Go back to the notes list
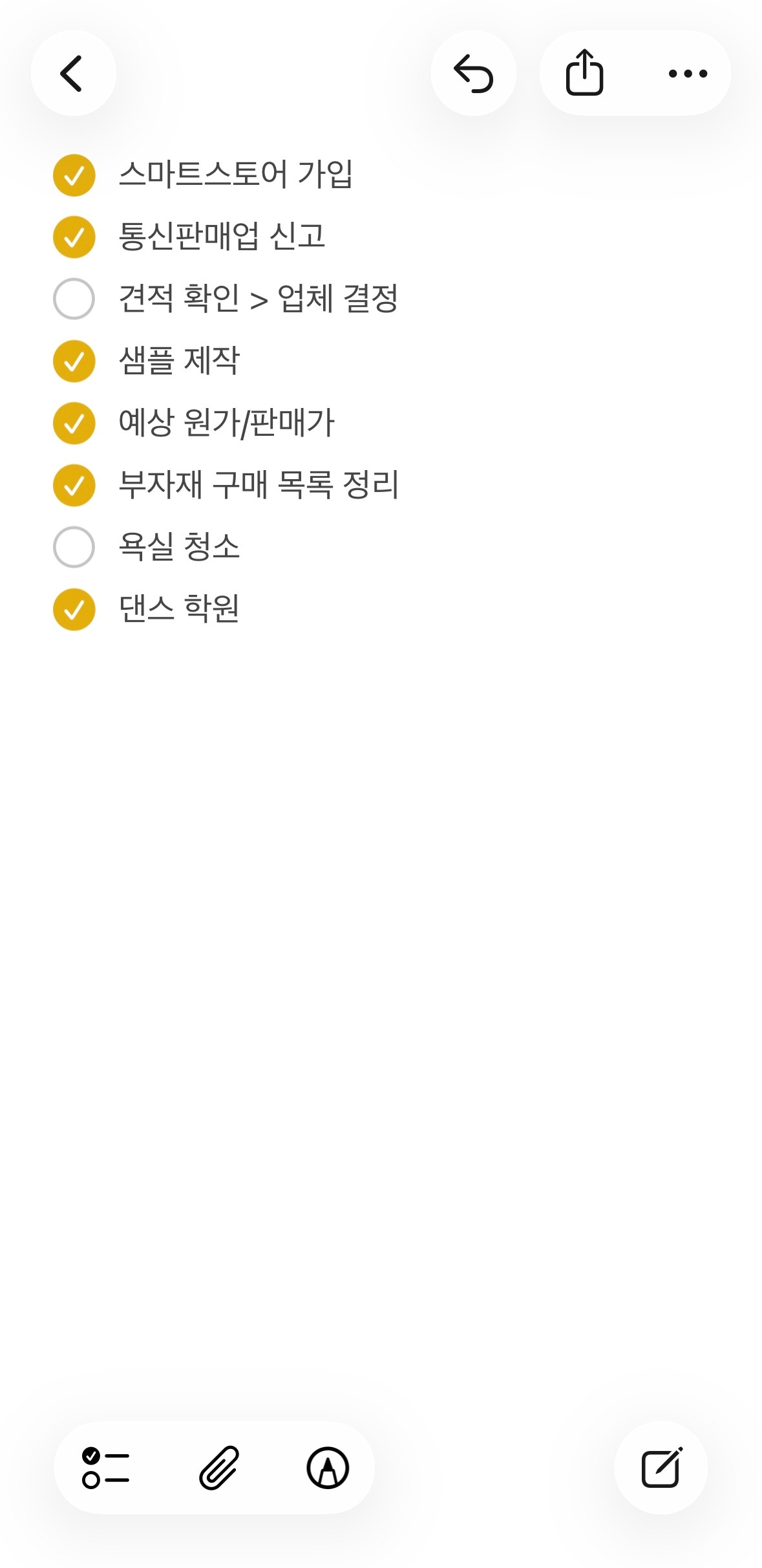The width and height of the screenshot is (762, 1568). coord(73,73)
